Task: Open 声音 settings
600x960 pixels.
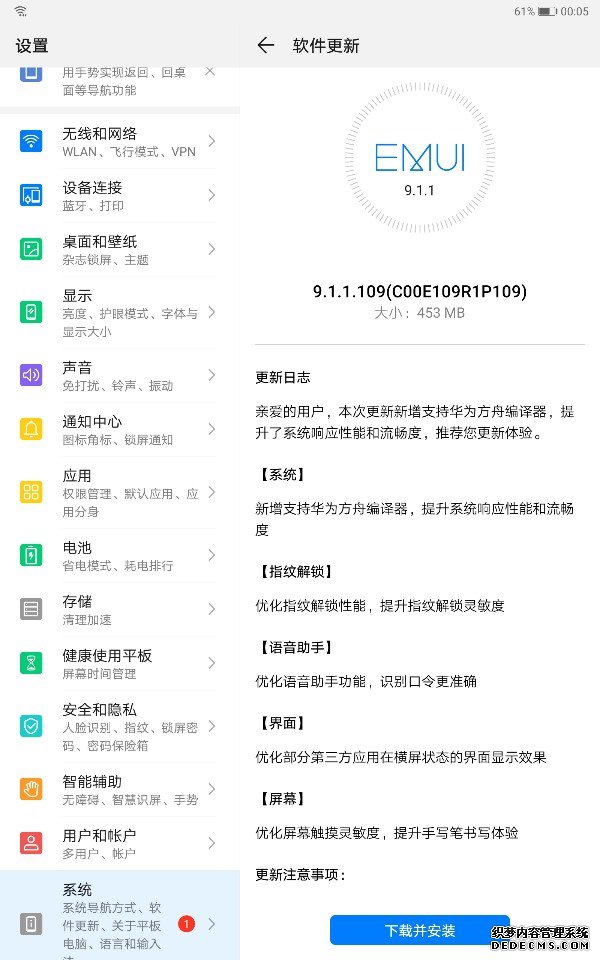Action: click(x=120, y=376)
